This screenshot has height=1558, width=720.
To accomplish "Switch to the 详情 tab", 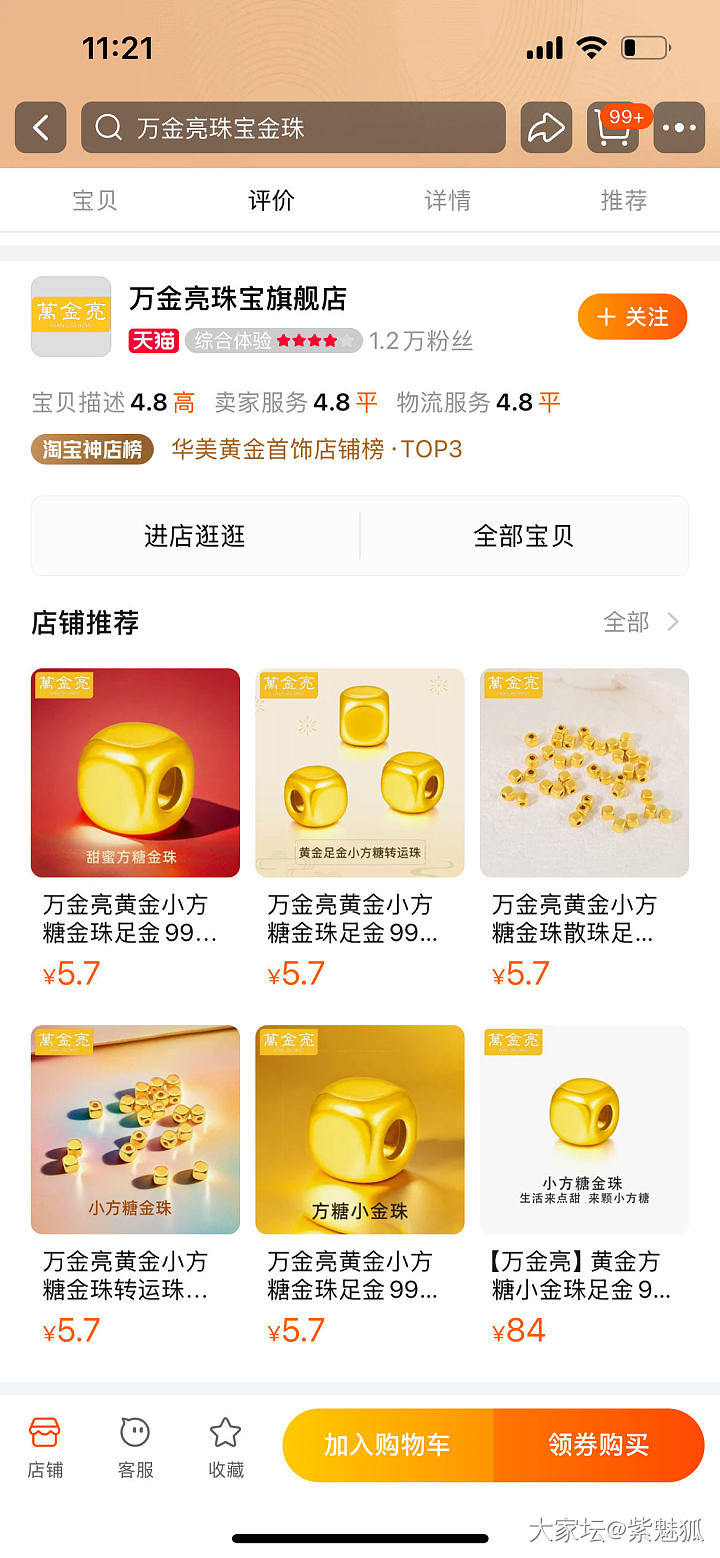I will pos(447,200).
